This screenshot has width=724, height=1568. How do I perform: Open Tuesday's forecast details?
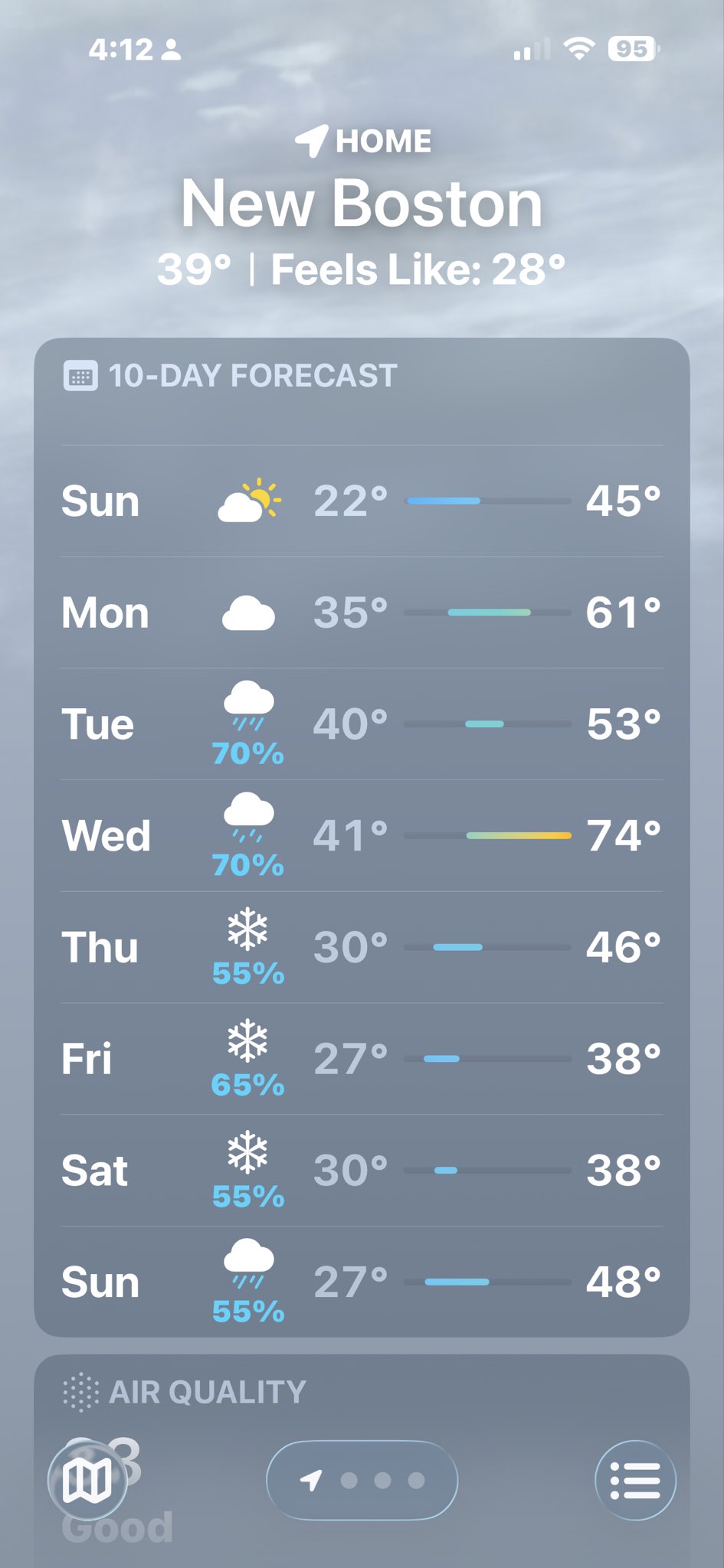coord(362,724)
